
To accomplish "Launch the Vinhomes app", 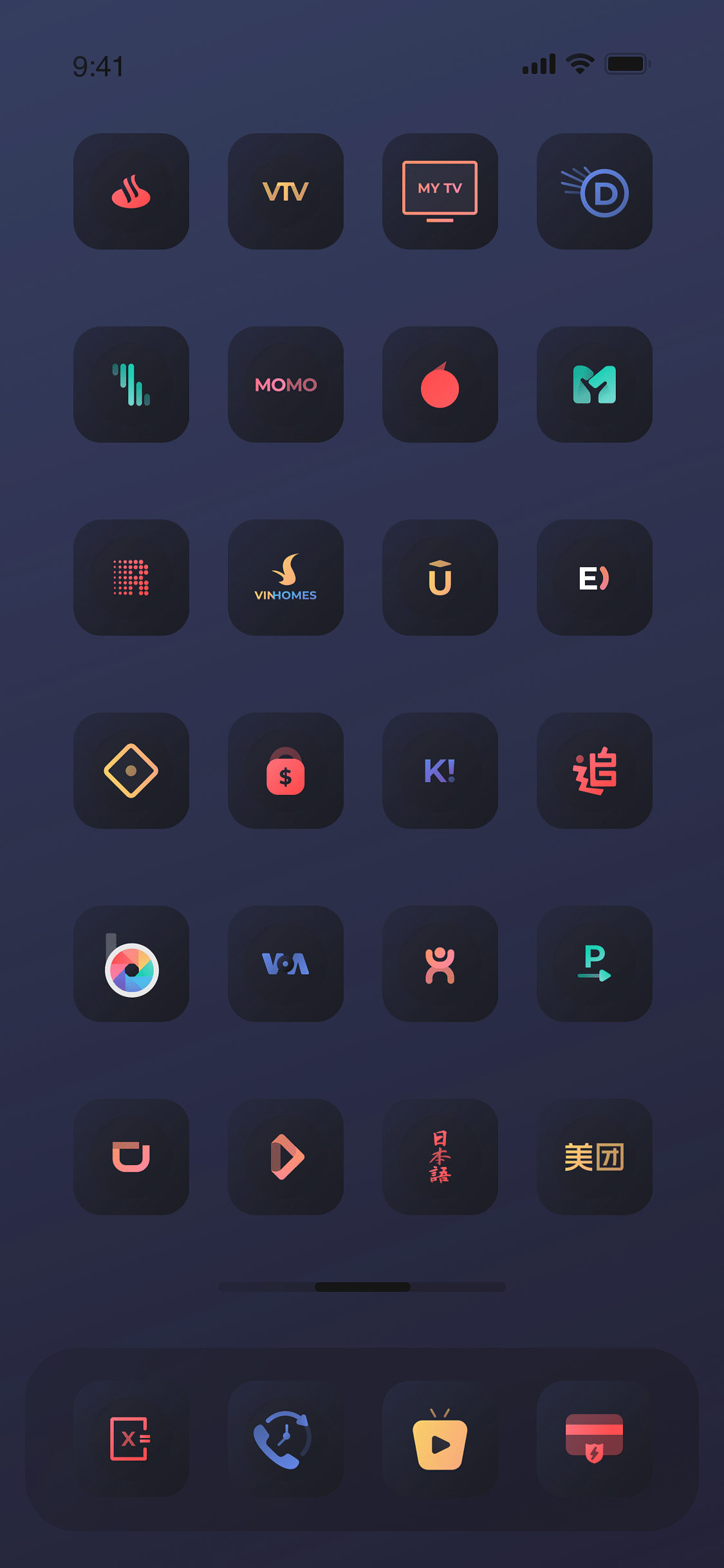I will click(x=286, y=577).
